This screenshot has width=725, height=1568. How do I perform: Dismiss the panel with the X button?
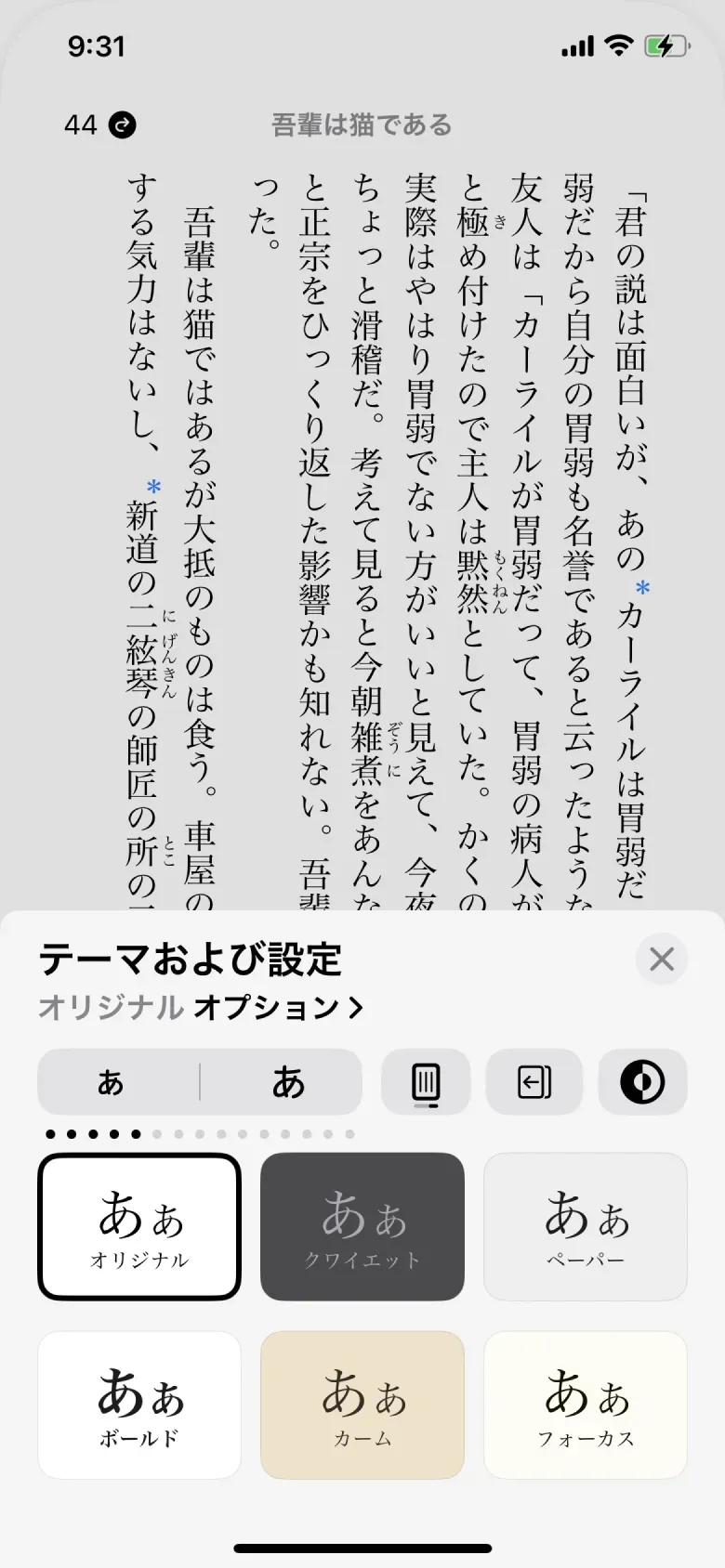point(661,959)
